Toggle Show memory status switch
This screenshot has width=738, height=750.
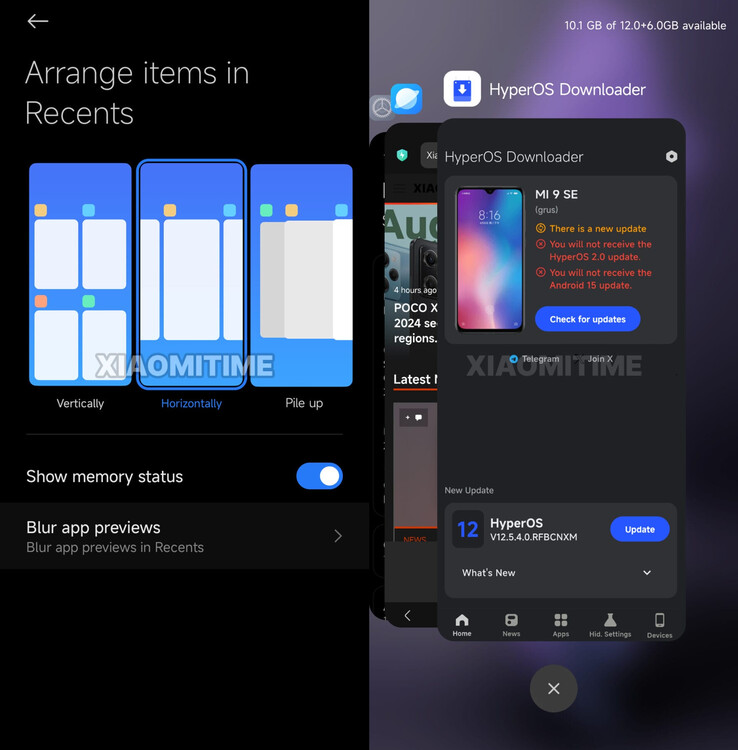pos(319,476)
